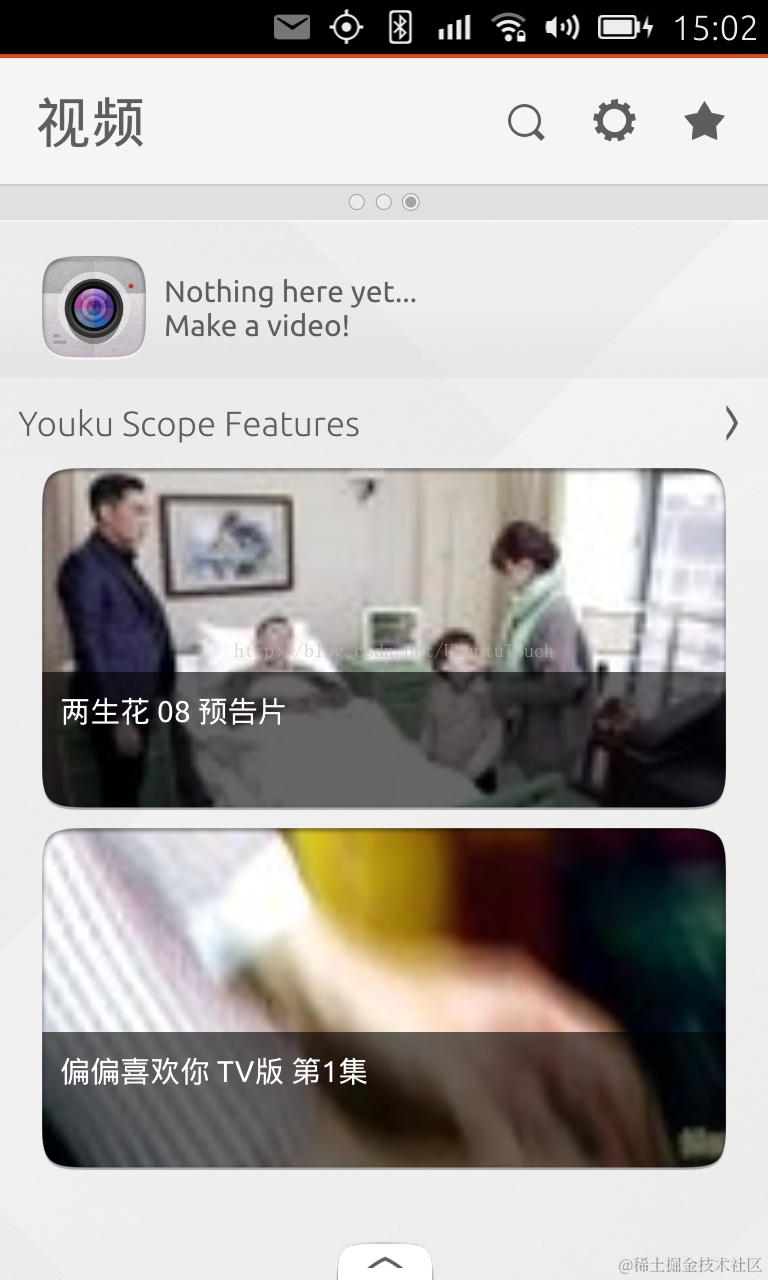768x1280 pixels.
Task: Tap the favorite star icon
Action: click(x=704, y=122)
